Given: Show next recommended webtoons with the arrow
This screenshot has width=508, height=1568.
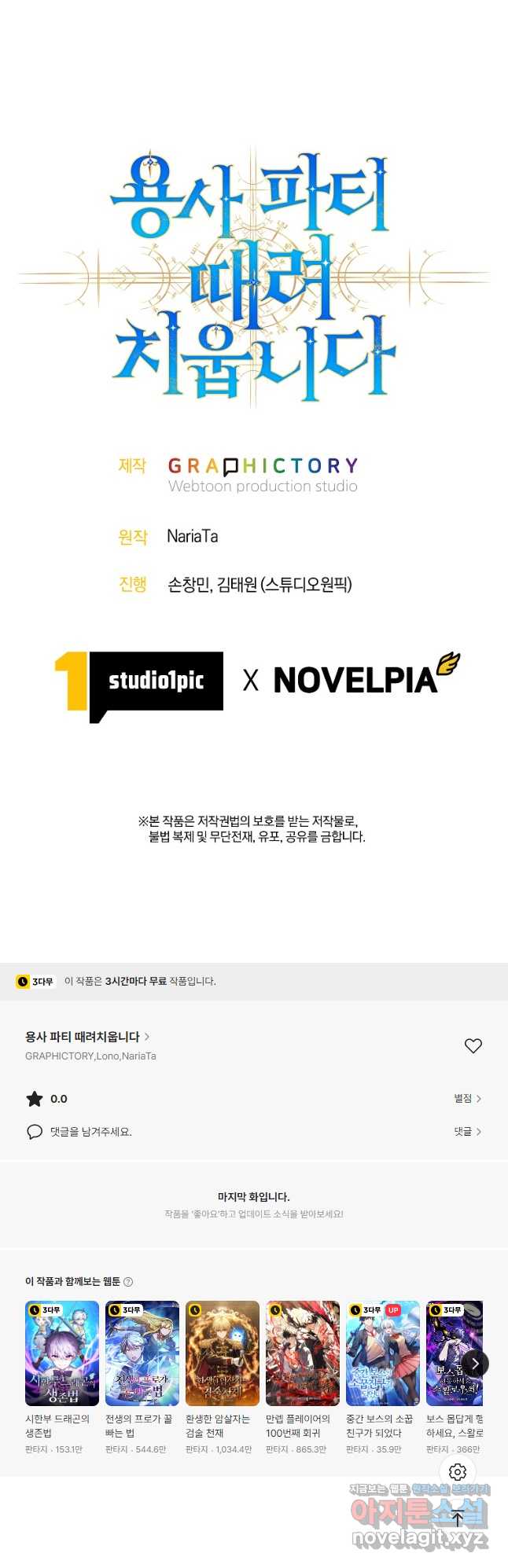Looking at the screenshot, I should [x=474, y=1364].
